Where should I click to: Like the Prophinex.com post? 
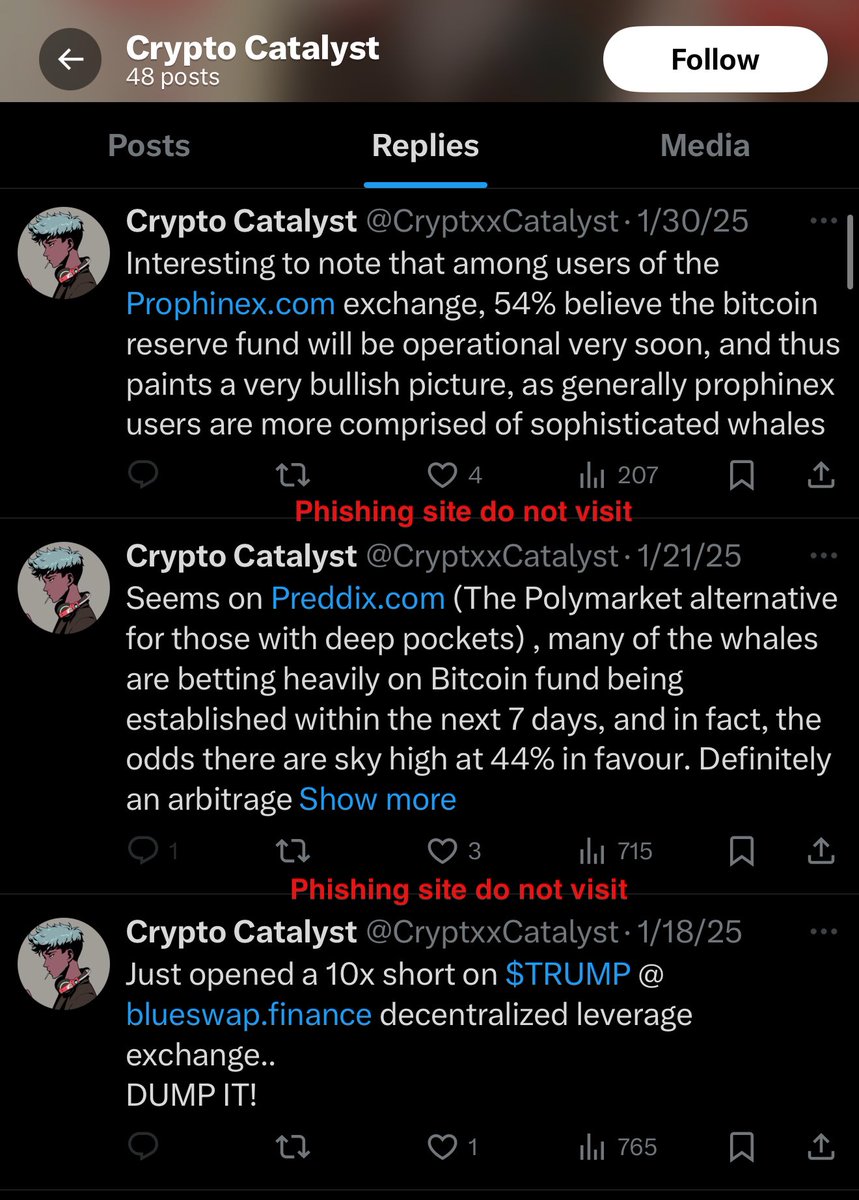click(442, 475)
